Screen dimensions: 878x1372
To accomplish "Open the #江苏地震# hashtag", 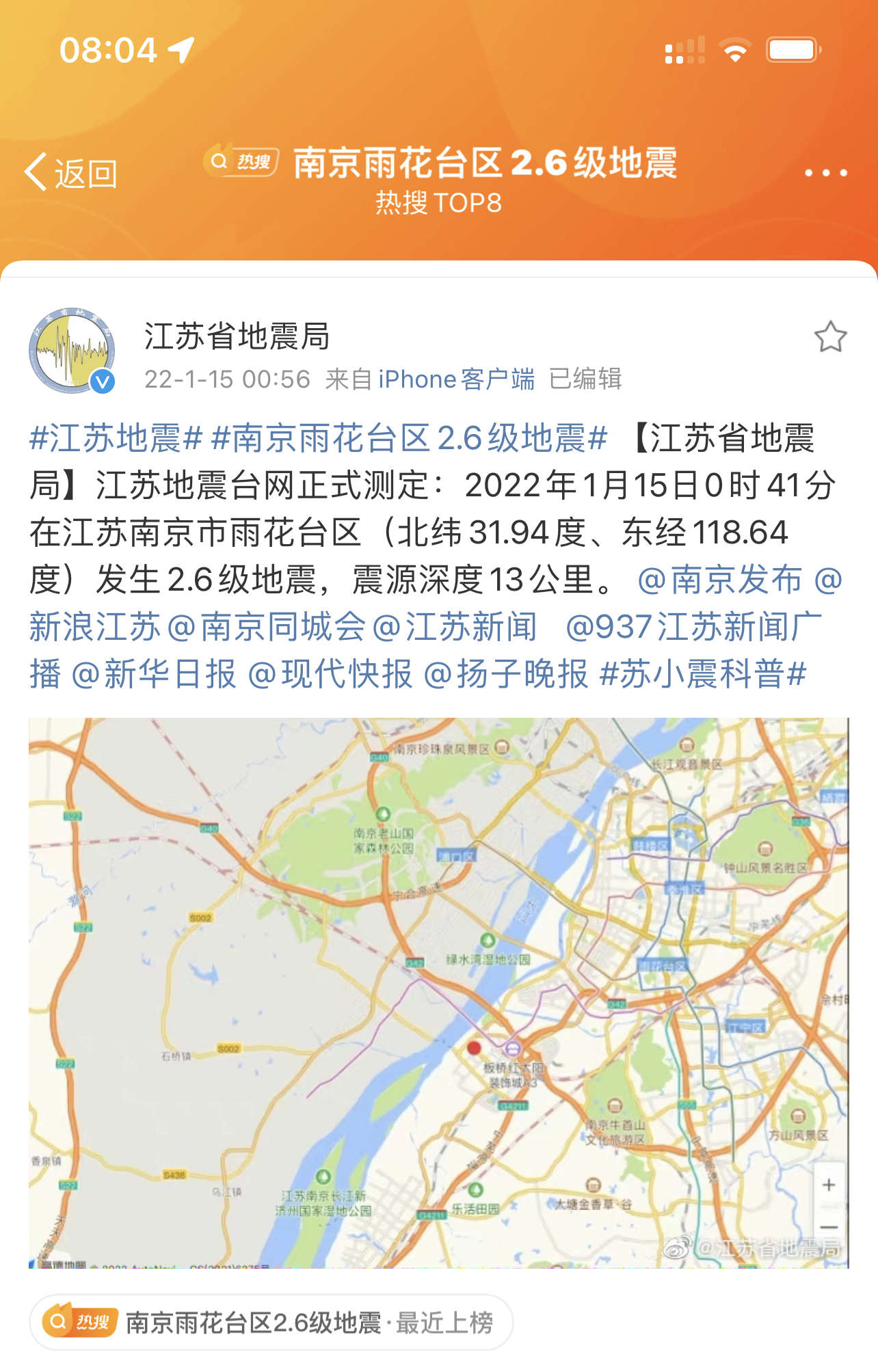I will (x=116, y=438).
